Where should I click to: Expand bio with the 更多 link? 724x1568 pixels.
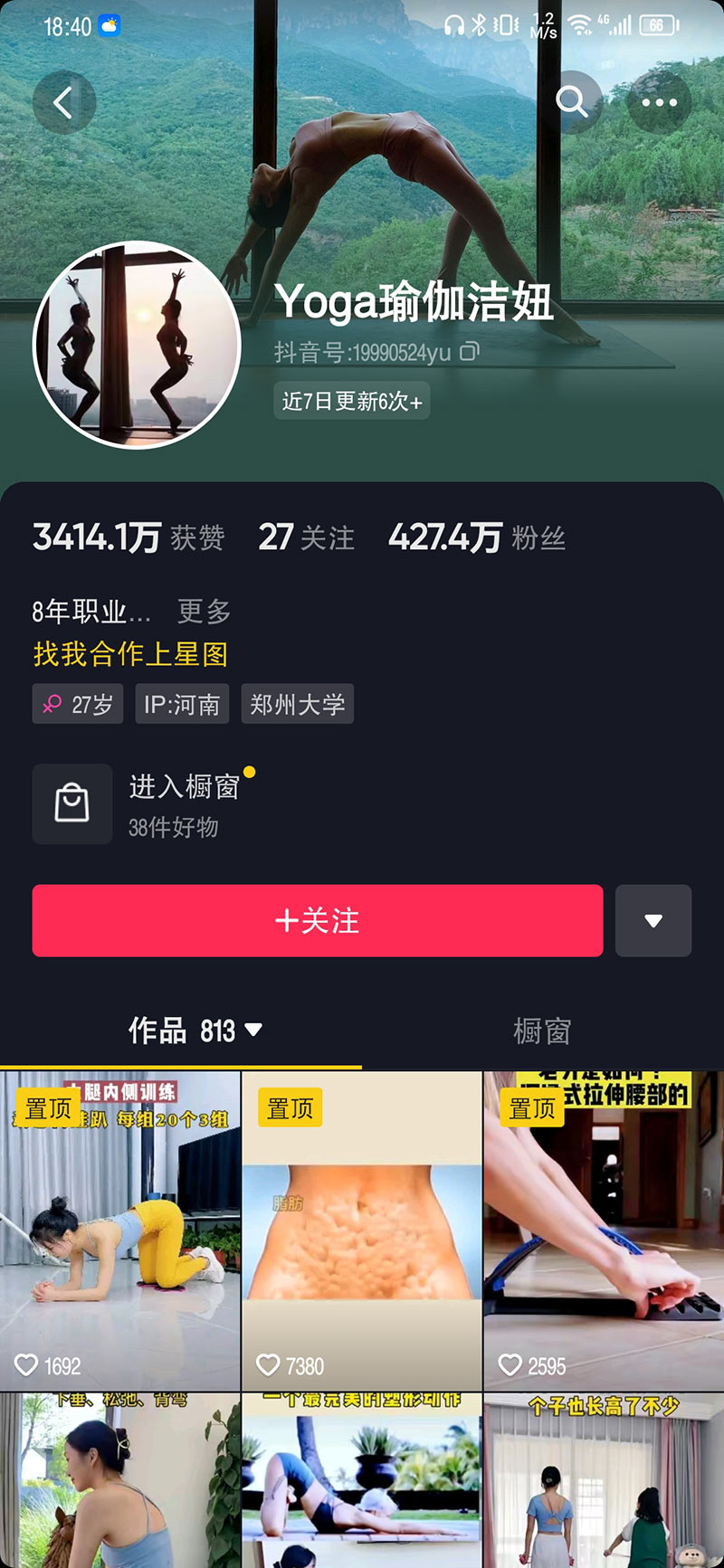pyautogui.click(x=205, y=612)
